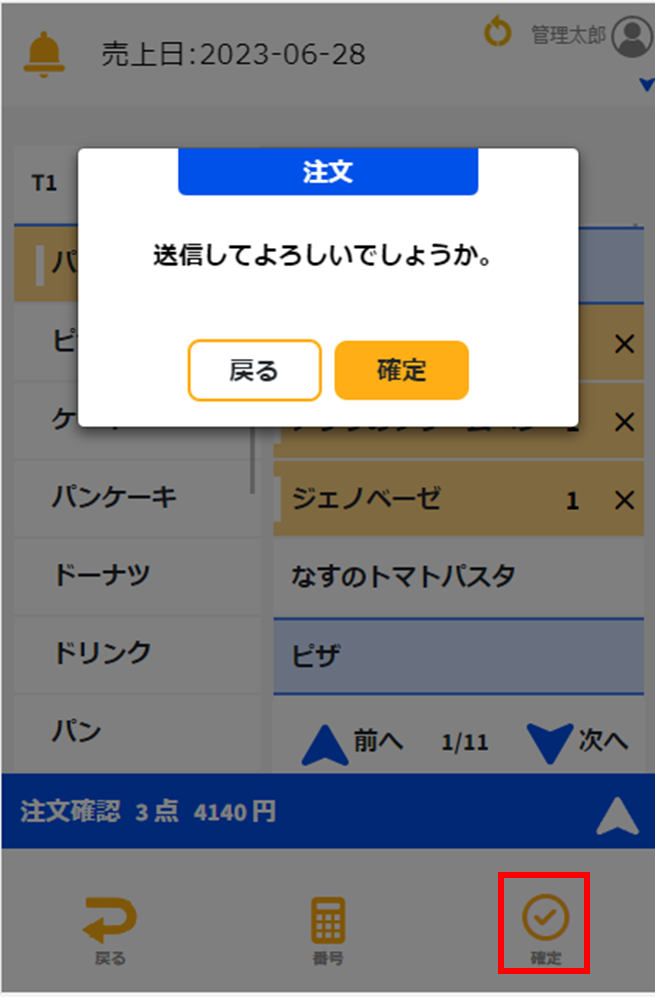Screen dimensions: 655x997
Task: Tap 確定 in the bottom bar
Action: 545,924
